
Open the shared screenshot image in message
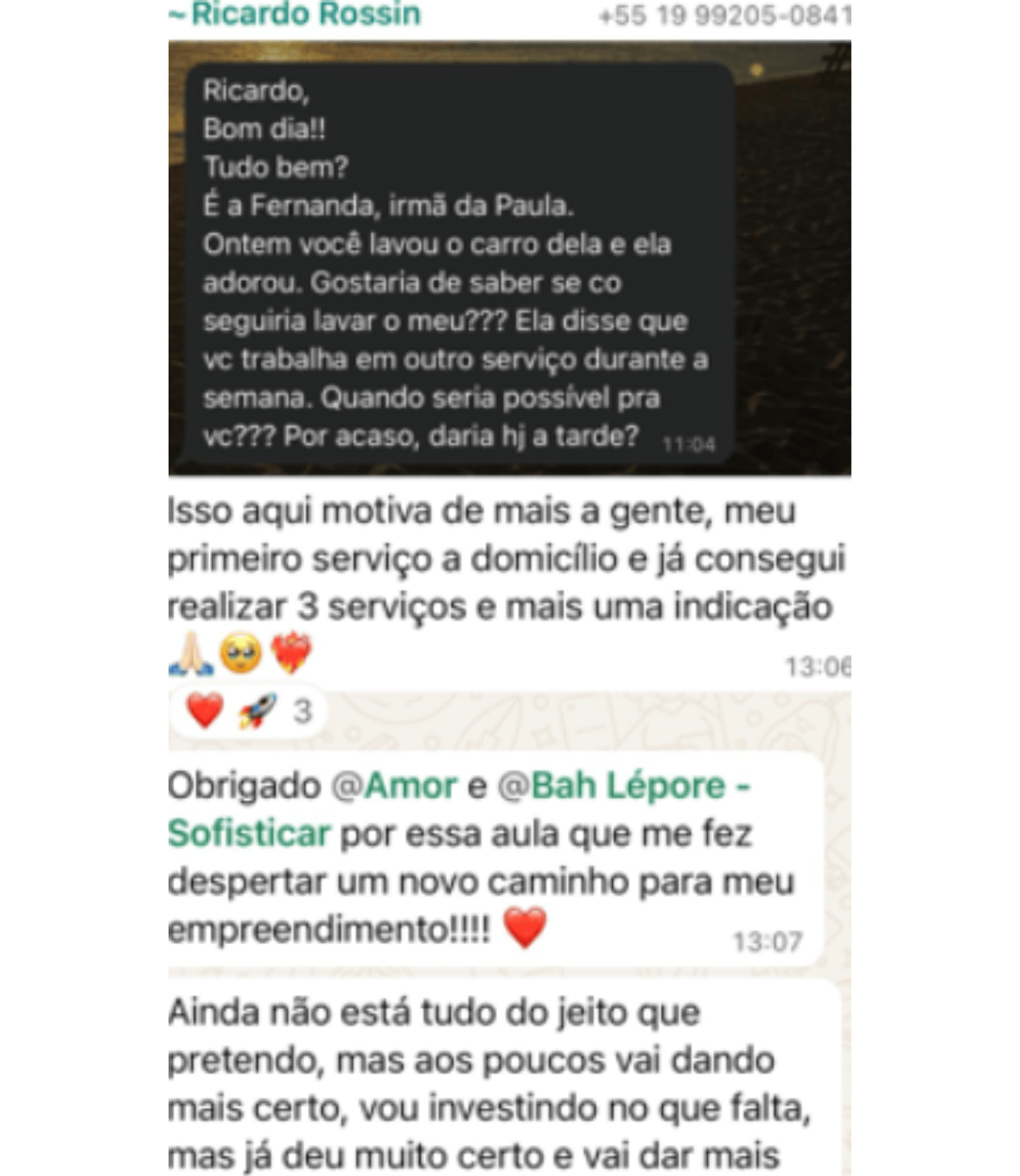(x=509, y=258)
